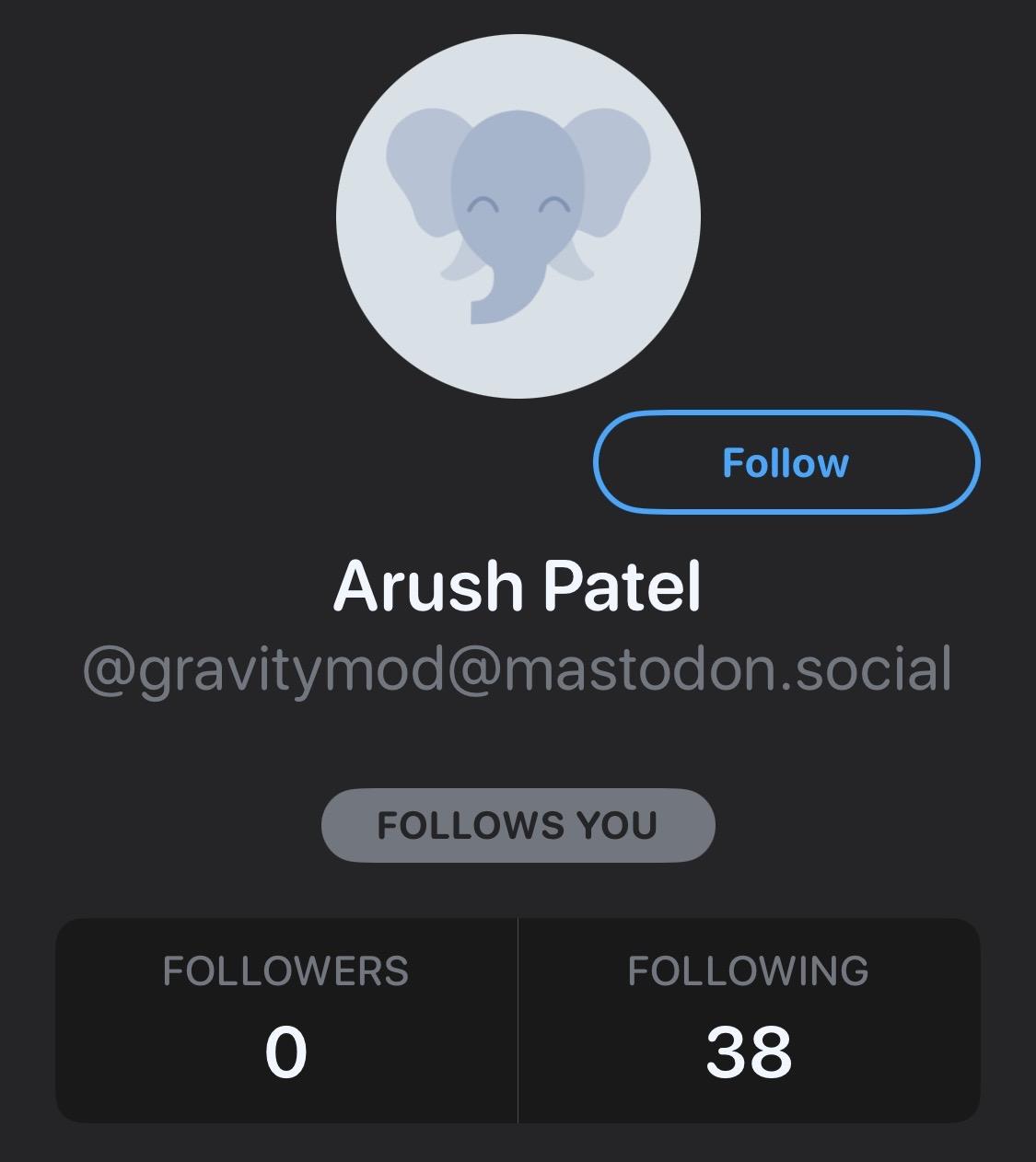This screenshot has height=1162, width=1036.
Task: Follow Arush Patel
Action: coord(786,462)
